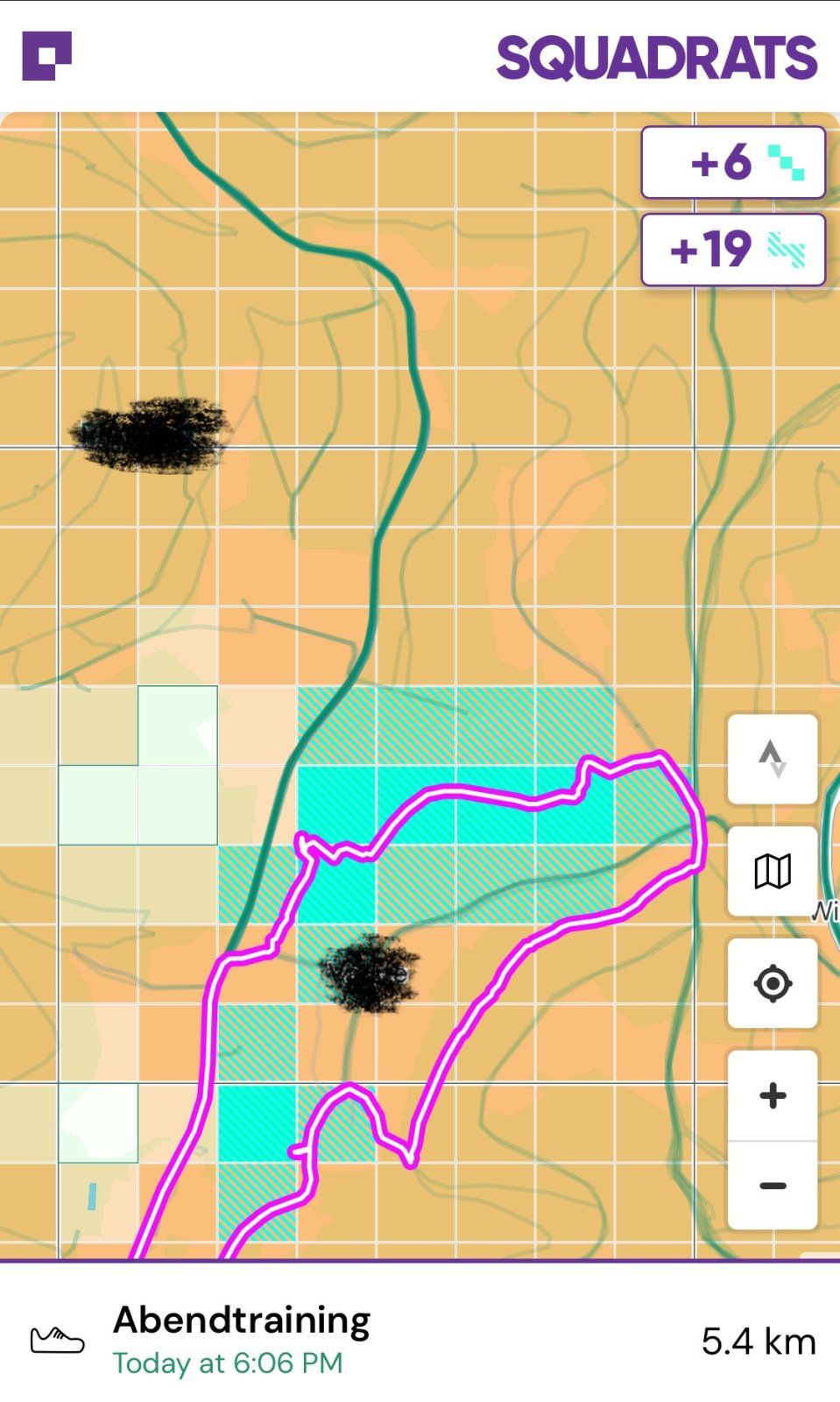Open the Abendtraining activity details
The image size is (840, 1402).
point(242,1339)
